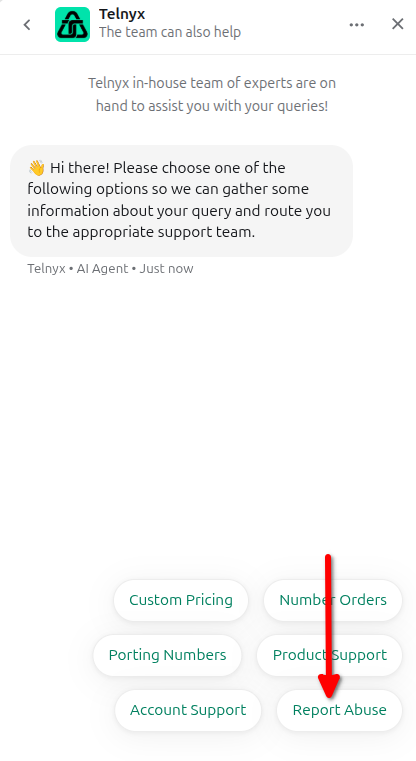The height and width of the screenshot is (761, 416).
Task: Choose the Custom Pricing option
Action: pos(181,600)
